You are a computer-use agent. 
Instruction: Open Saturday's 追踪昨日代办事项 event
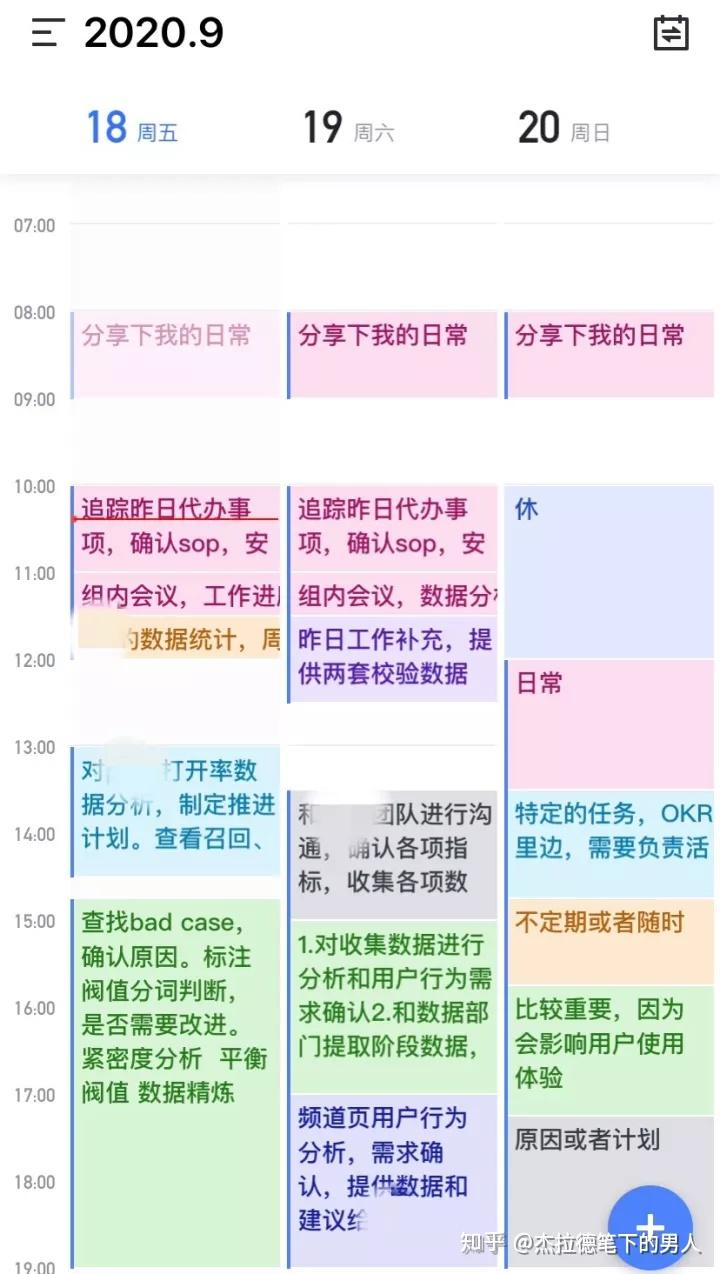pyautogui.click(x=392, y=527)
